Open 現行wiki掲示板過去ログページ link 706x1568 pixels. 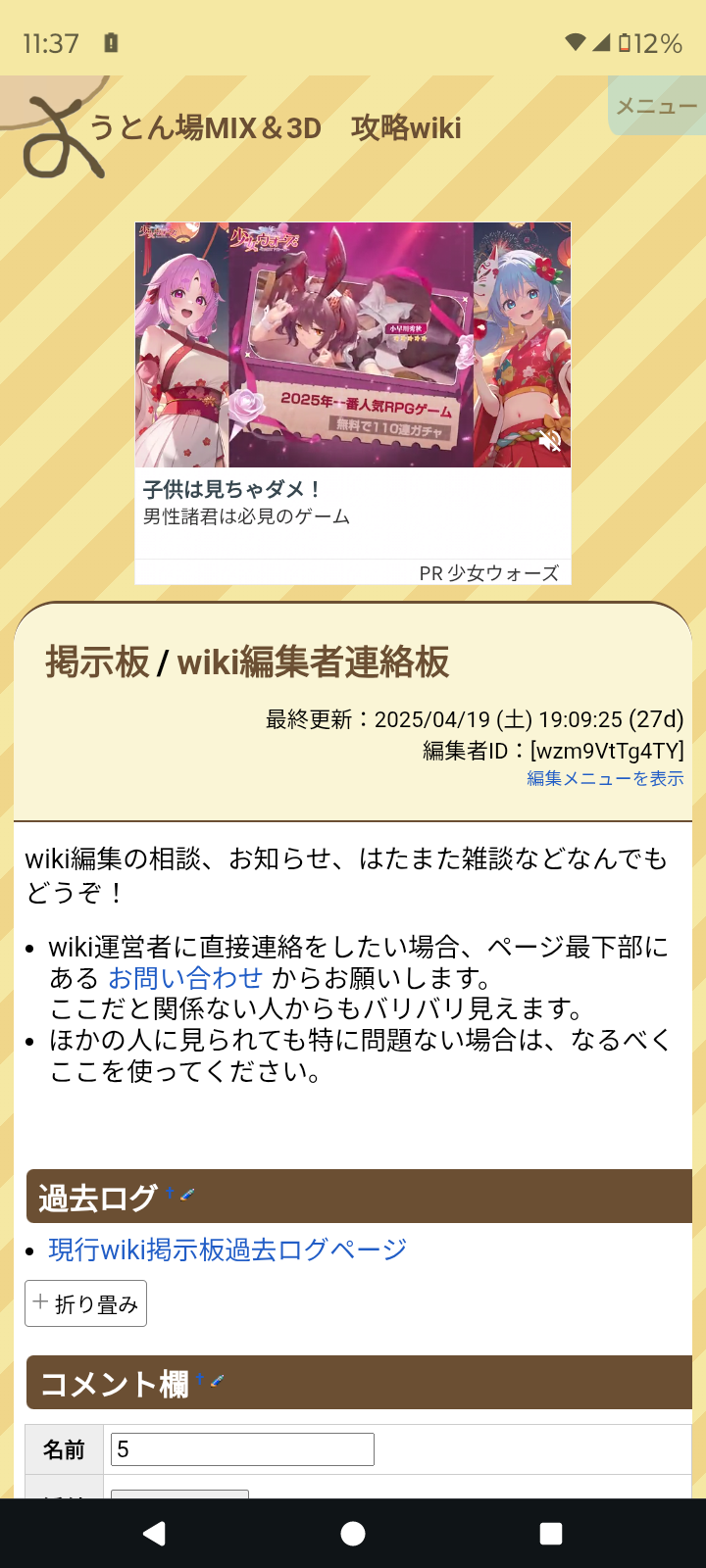point(227,1249)
